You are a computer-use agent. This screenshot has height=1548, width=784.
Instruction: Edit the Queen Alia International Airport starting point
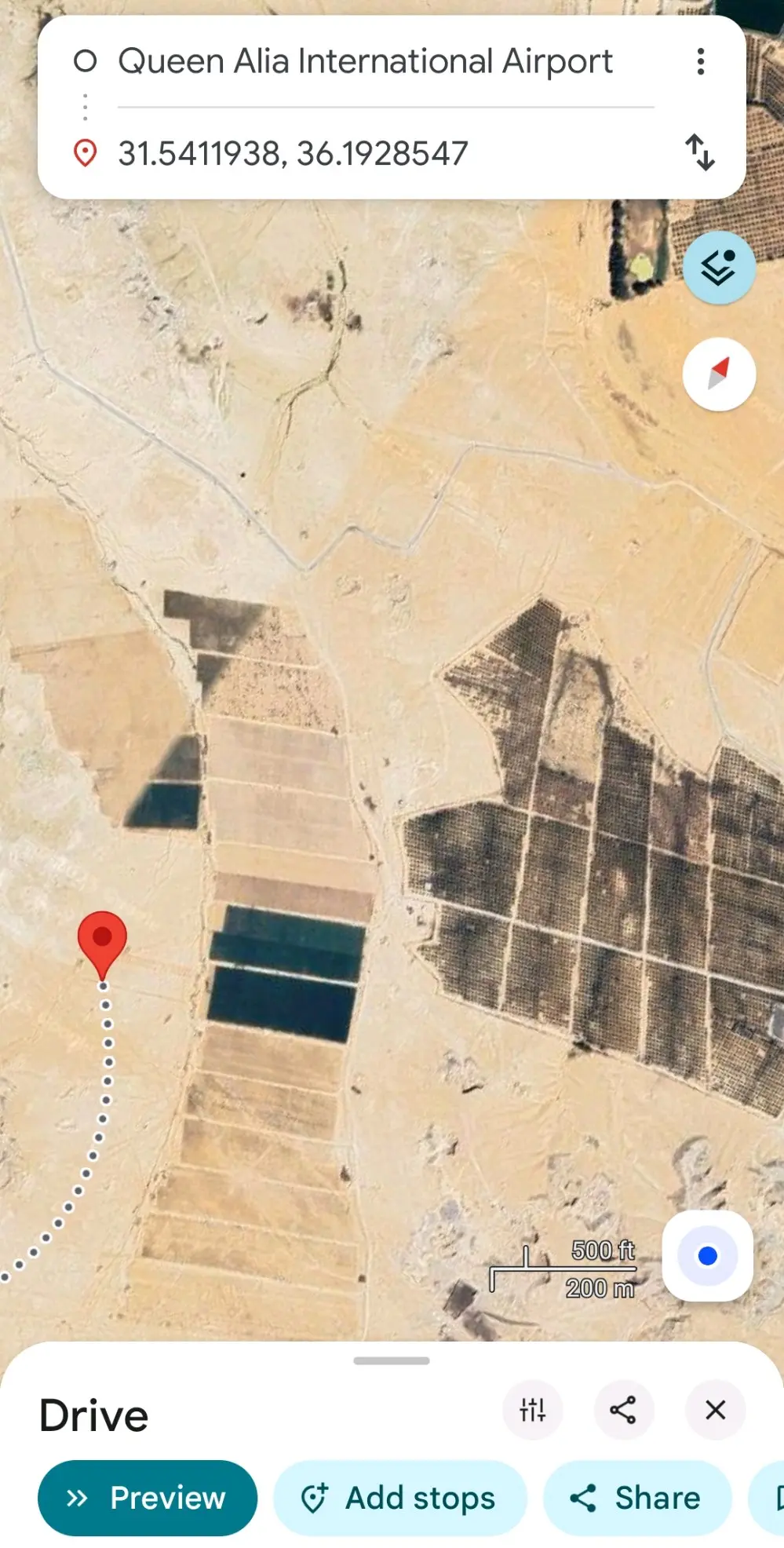pos(365,61)
